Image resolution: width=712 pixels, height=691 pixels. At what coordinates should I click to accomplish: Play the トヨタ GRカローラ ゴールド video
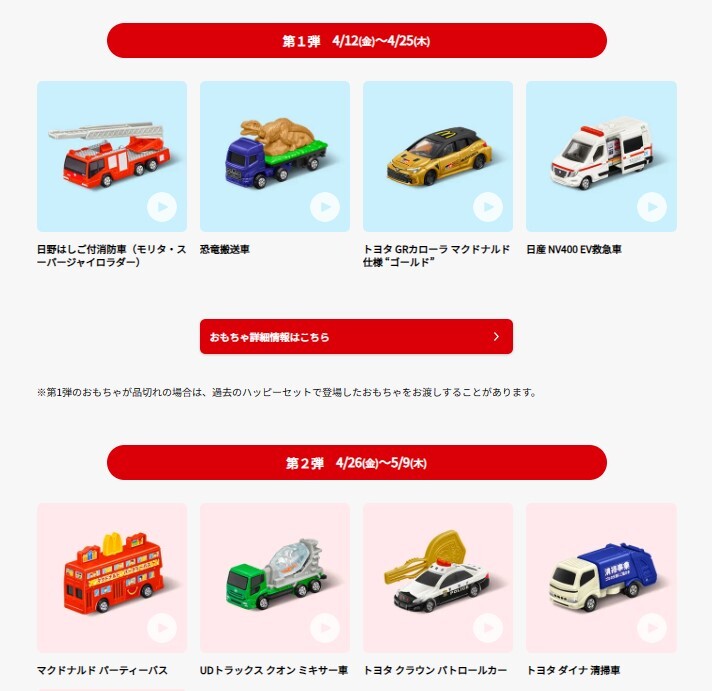[x=488, y=207]
